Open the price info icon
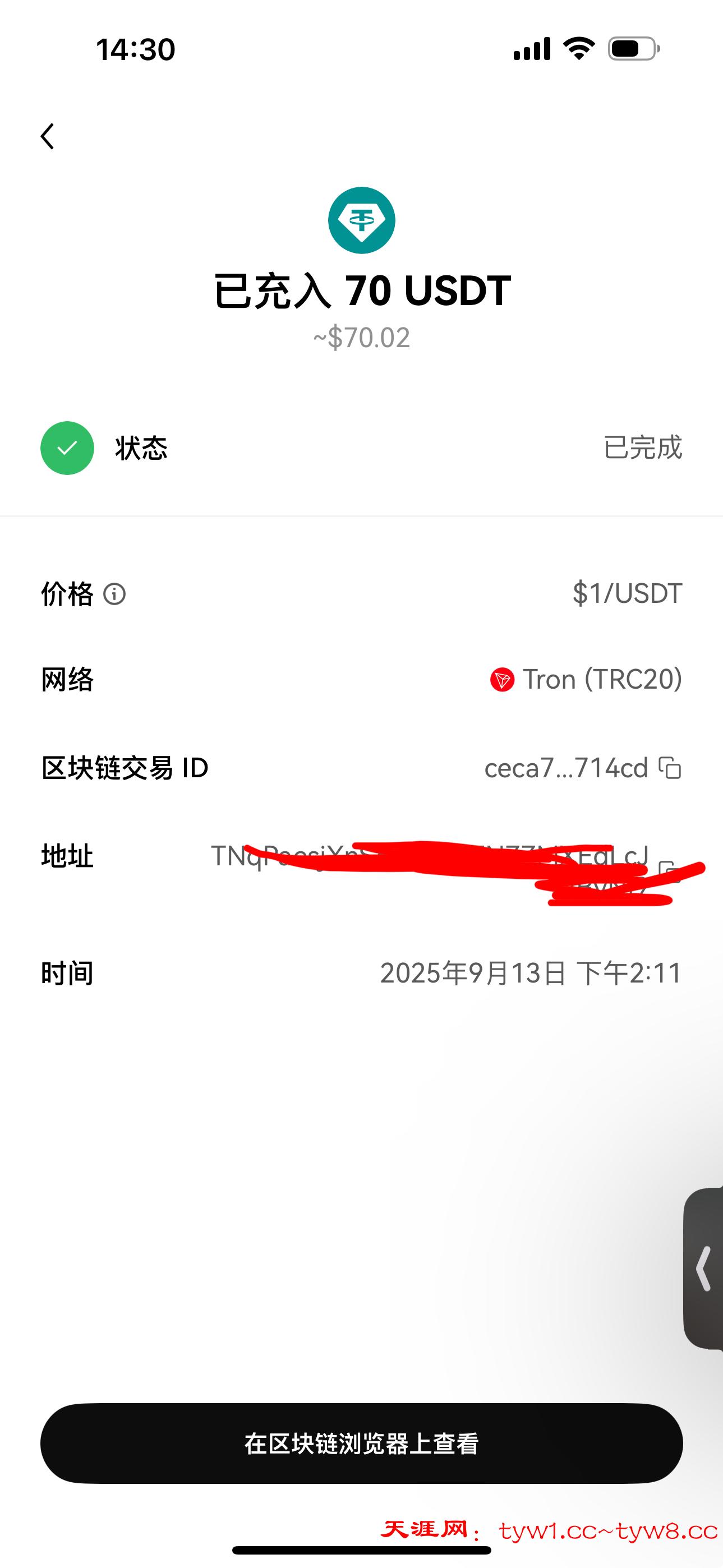The width and height of the screenshot is (723, 1568). (x=114, y=593)
